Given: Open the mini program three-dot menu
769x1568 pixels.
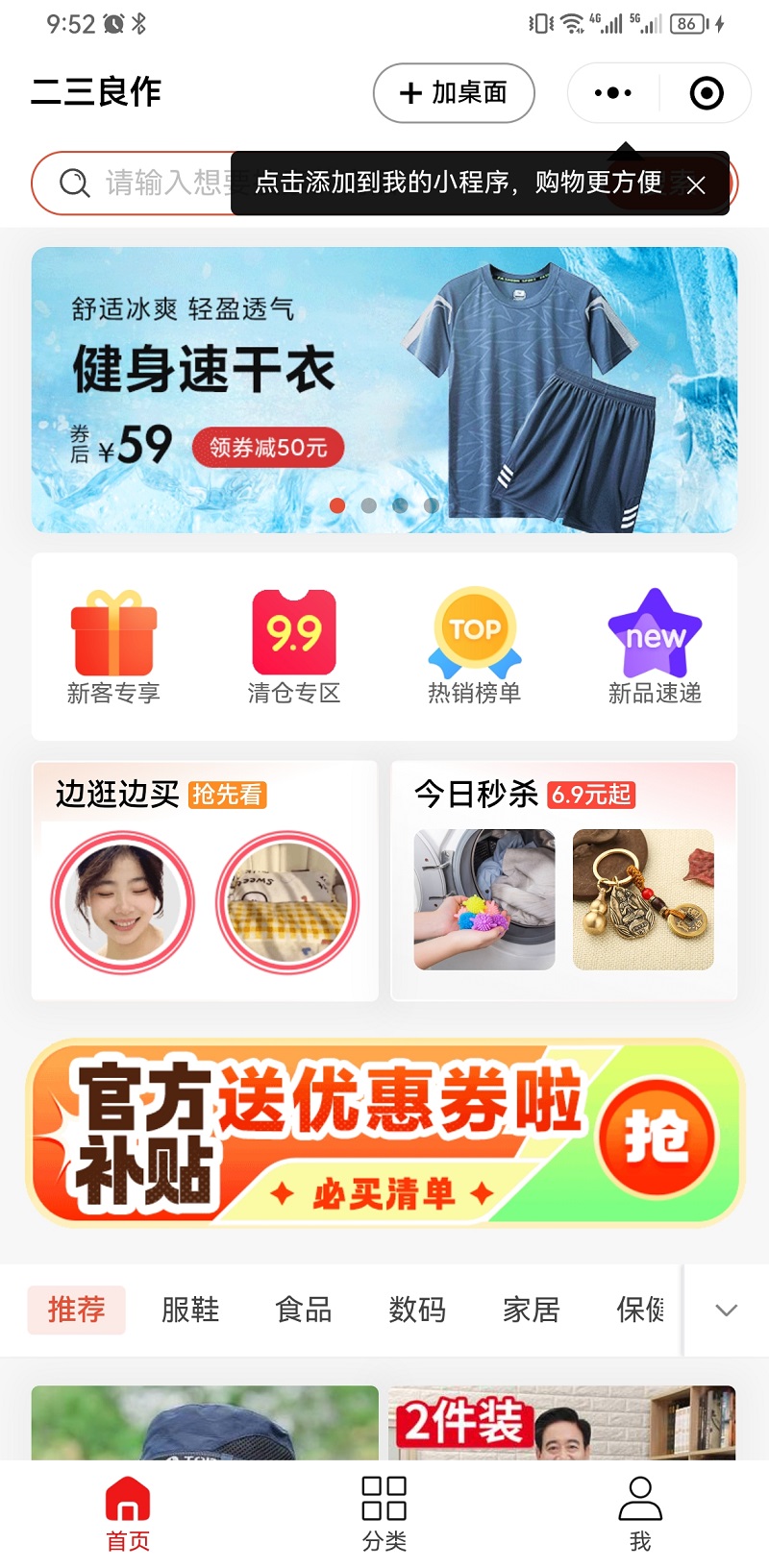Looking at the screenshot, I should [613, 93].
